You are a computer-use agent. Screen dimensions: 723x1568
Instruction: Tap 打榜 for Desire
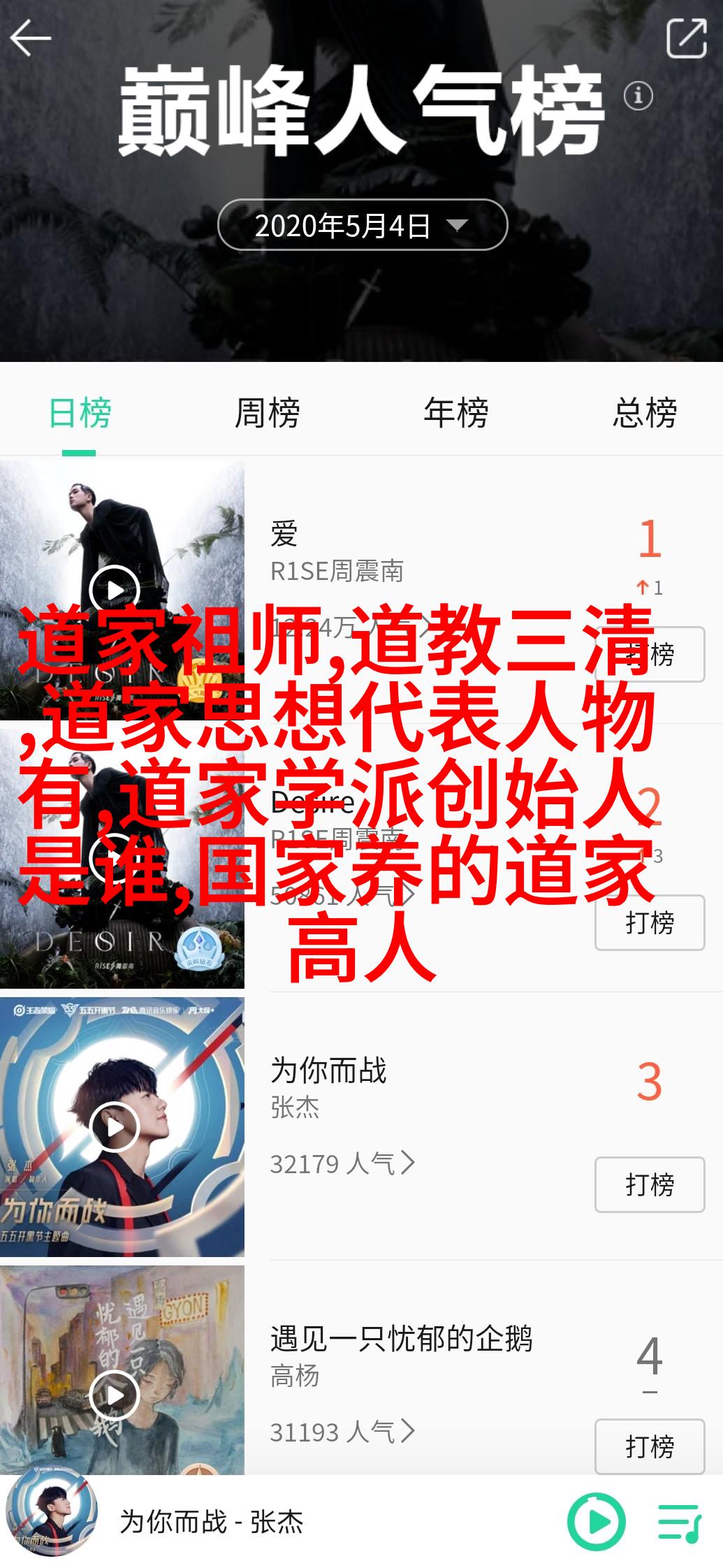tap(649, 922)
